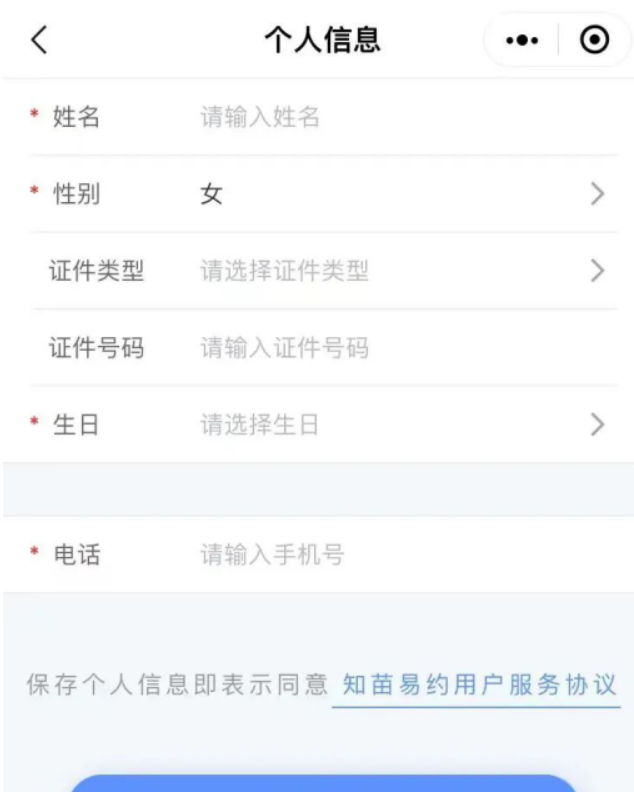Select a date for 生日

(400, 425)
